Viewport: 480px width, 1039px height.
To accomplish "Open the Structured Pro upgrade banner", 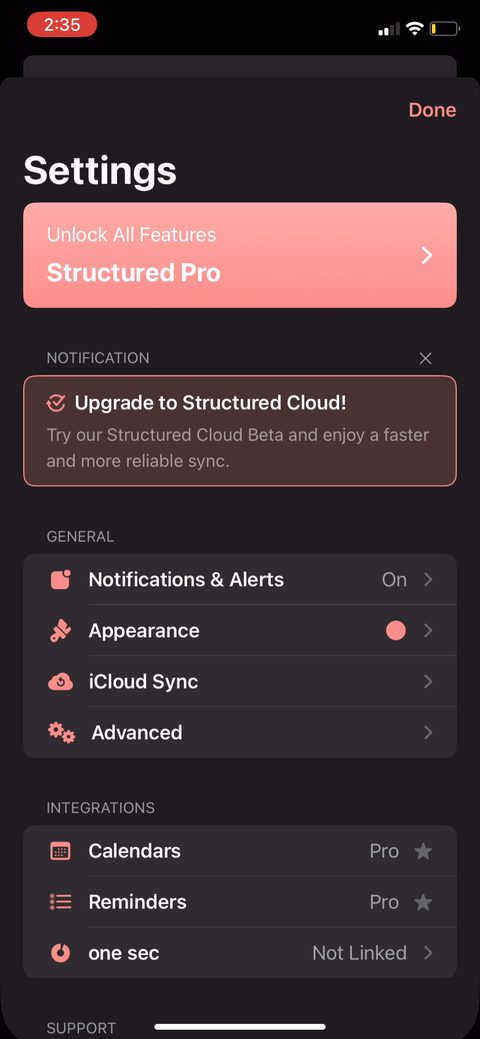I will click(x=240, y=255).
